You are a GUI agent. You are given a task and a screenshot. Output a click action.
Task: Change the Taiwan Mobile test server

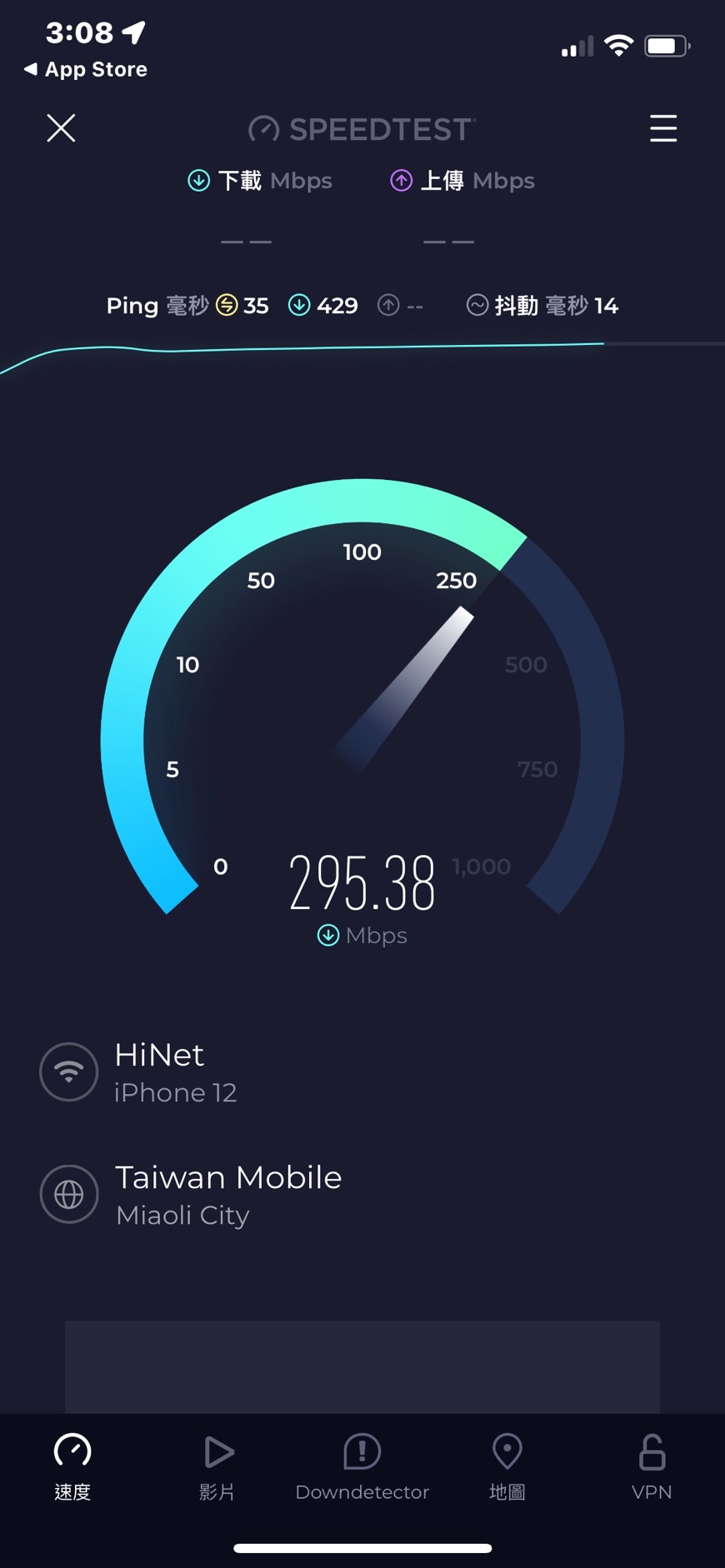point(362,1194)
